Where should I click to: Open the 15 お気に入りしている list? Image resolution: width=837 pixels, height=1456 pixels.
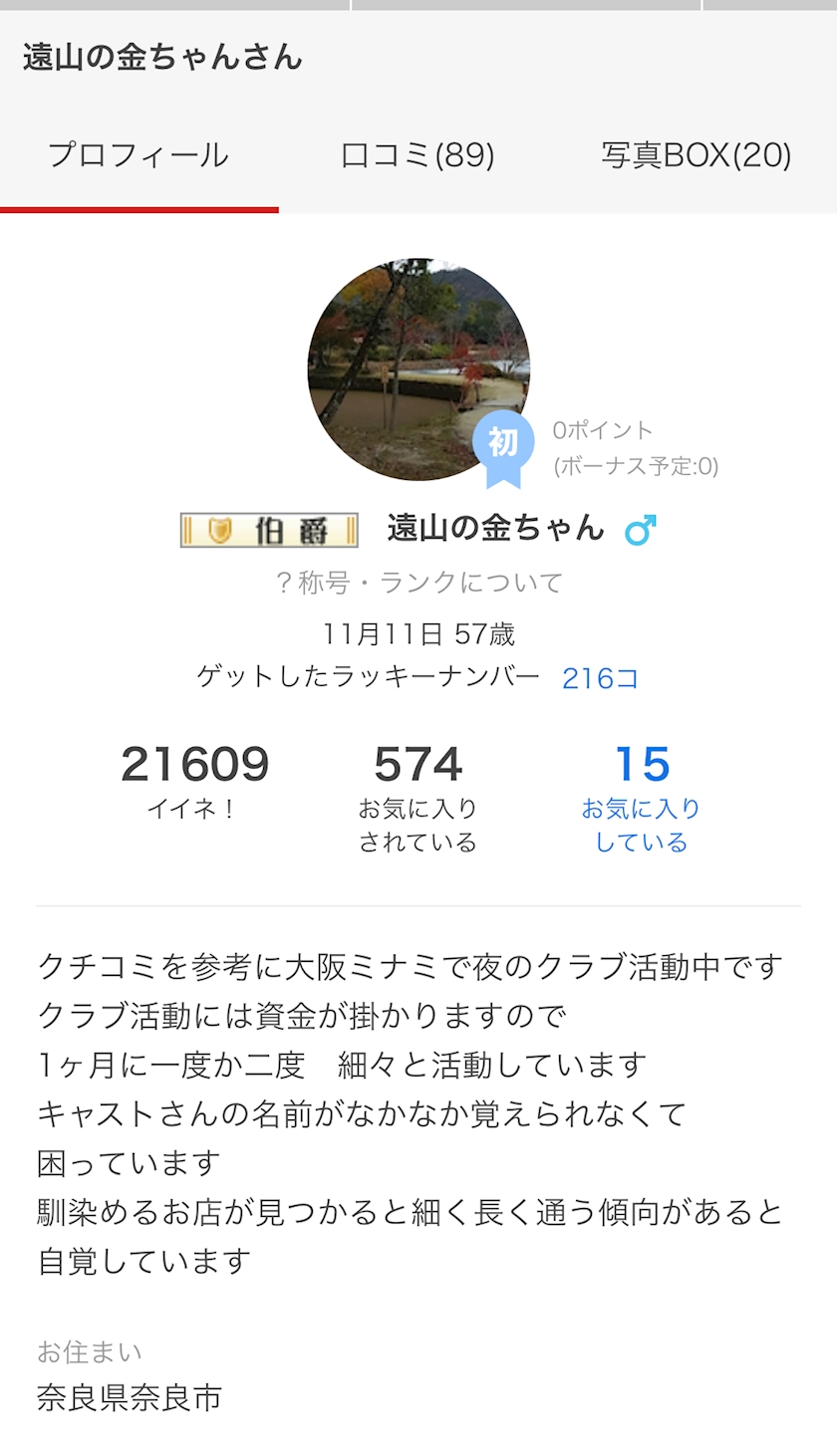(x=642, y=797)
